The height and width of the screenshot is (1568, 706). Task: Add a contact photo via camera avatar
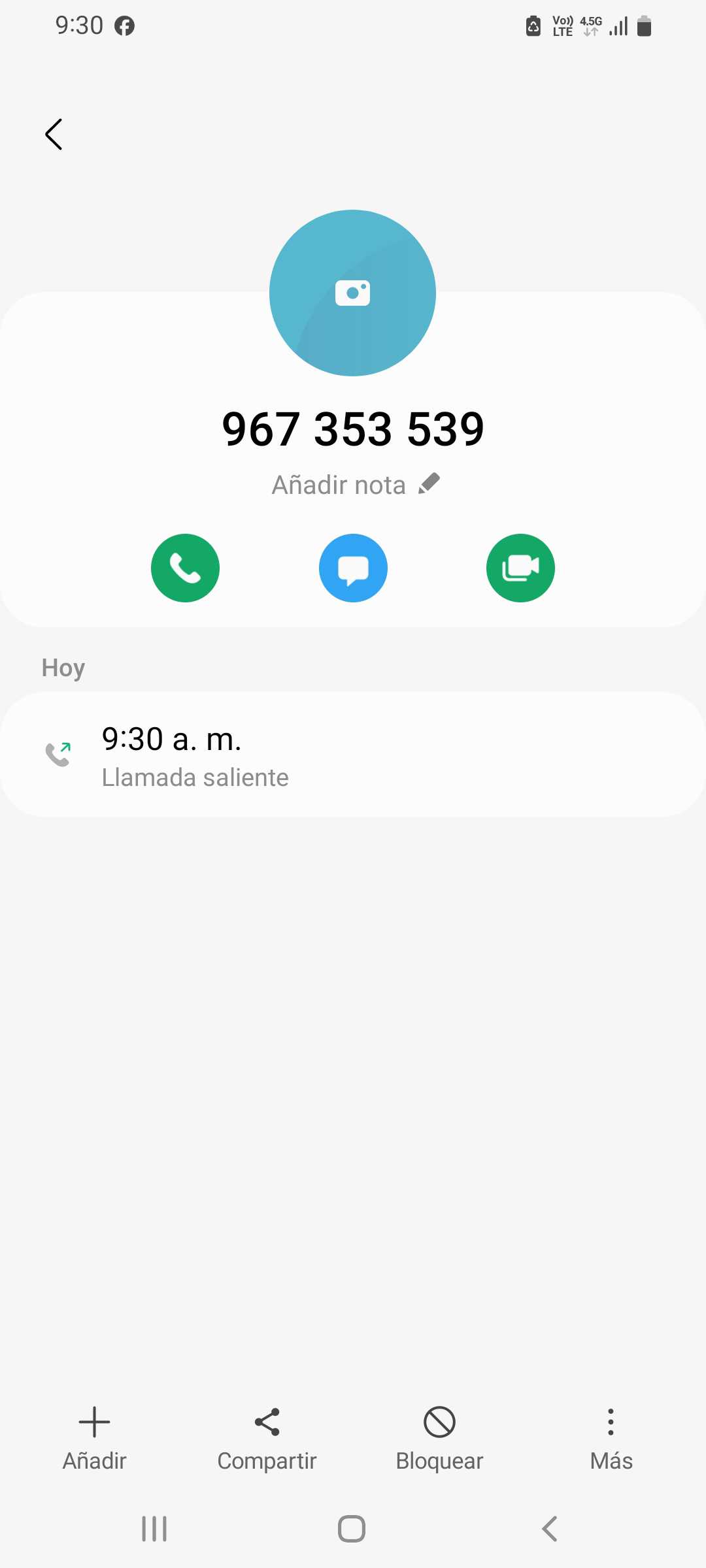[352, 293]
